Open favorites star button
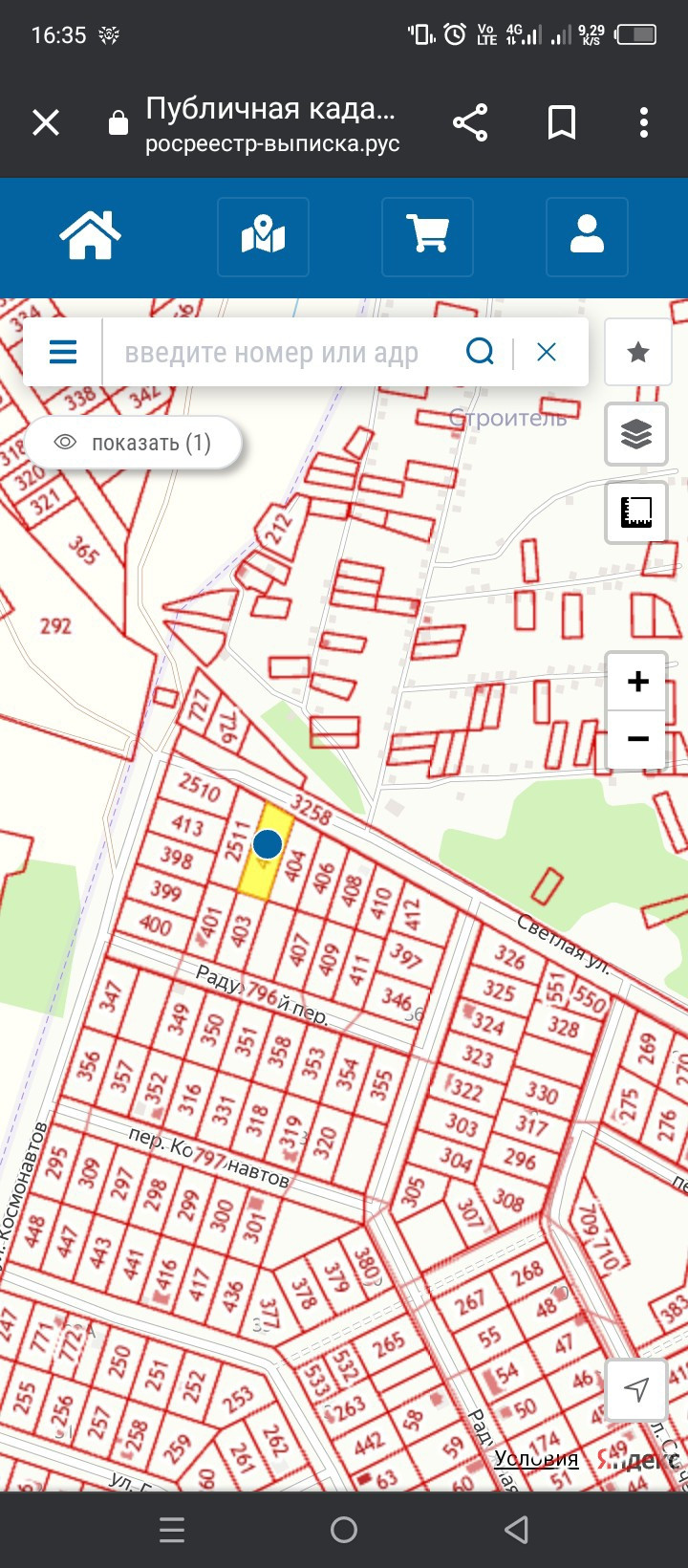Image resolution: width=688 pixels, height=1568 pixels. [637, 353]
